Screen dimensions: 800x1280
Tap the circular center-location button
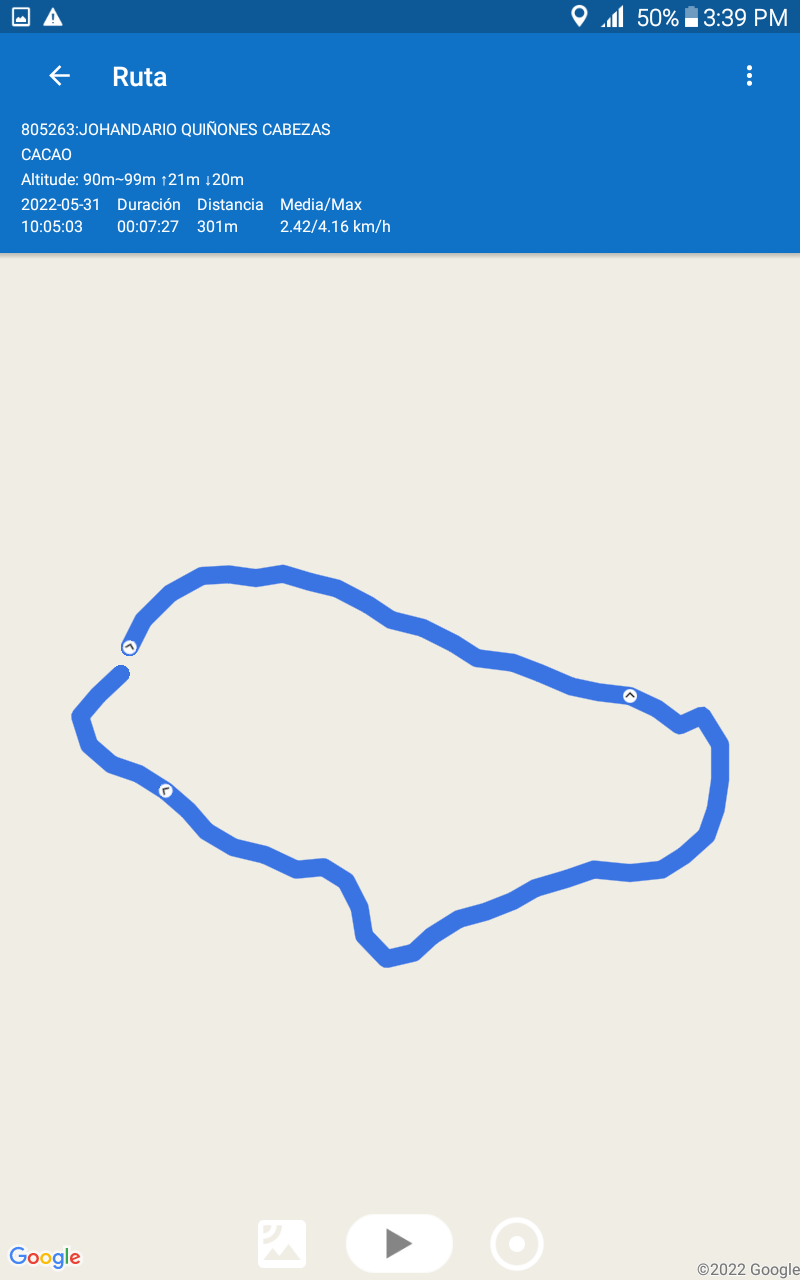[517, 1244]
